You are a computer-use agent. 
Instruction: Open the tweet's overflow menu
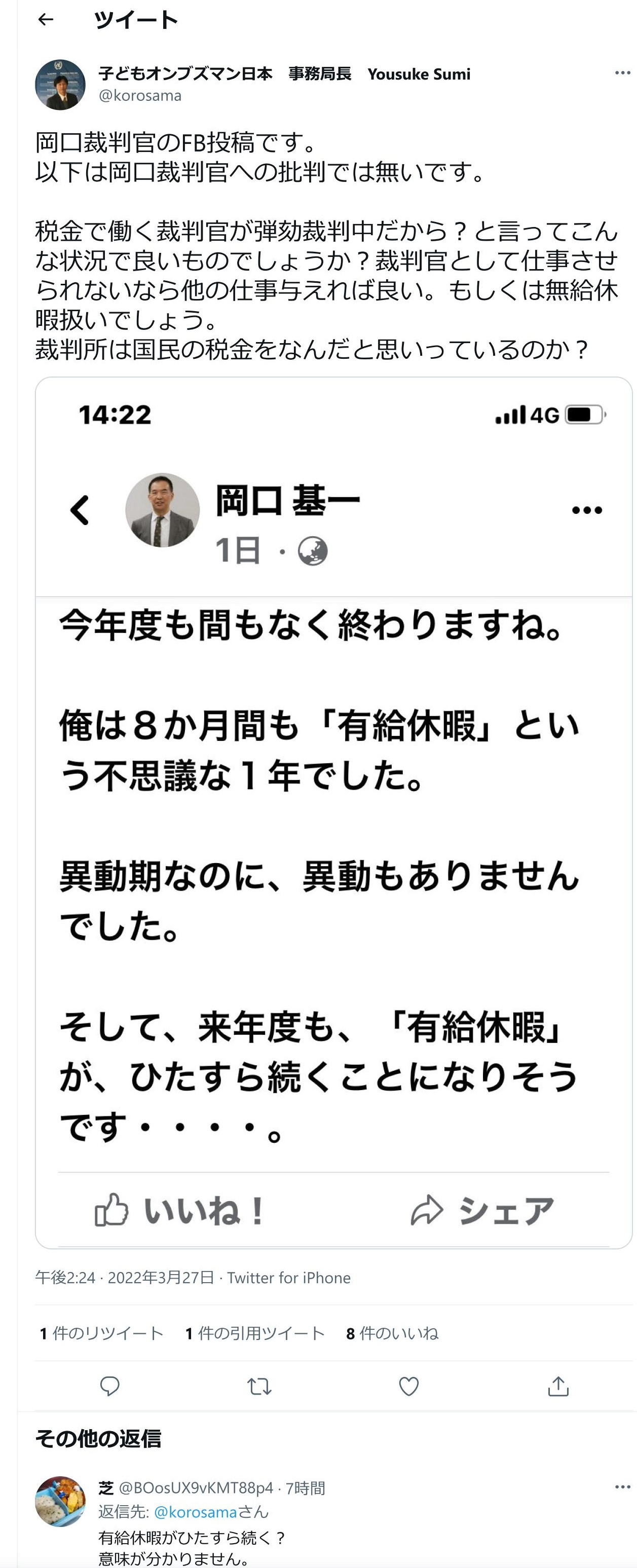tap(622, 73)
